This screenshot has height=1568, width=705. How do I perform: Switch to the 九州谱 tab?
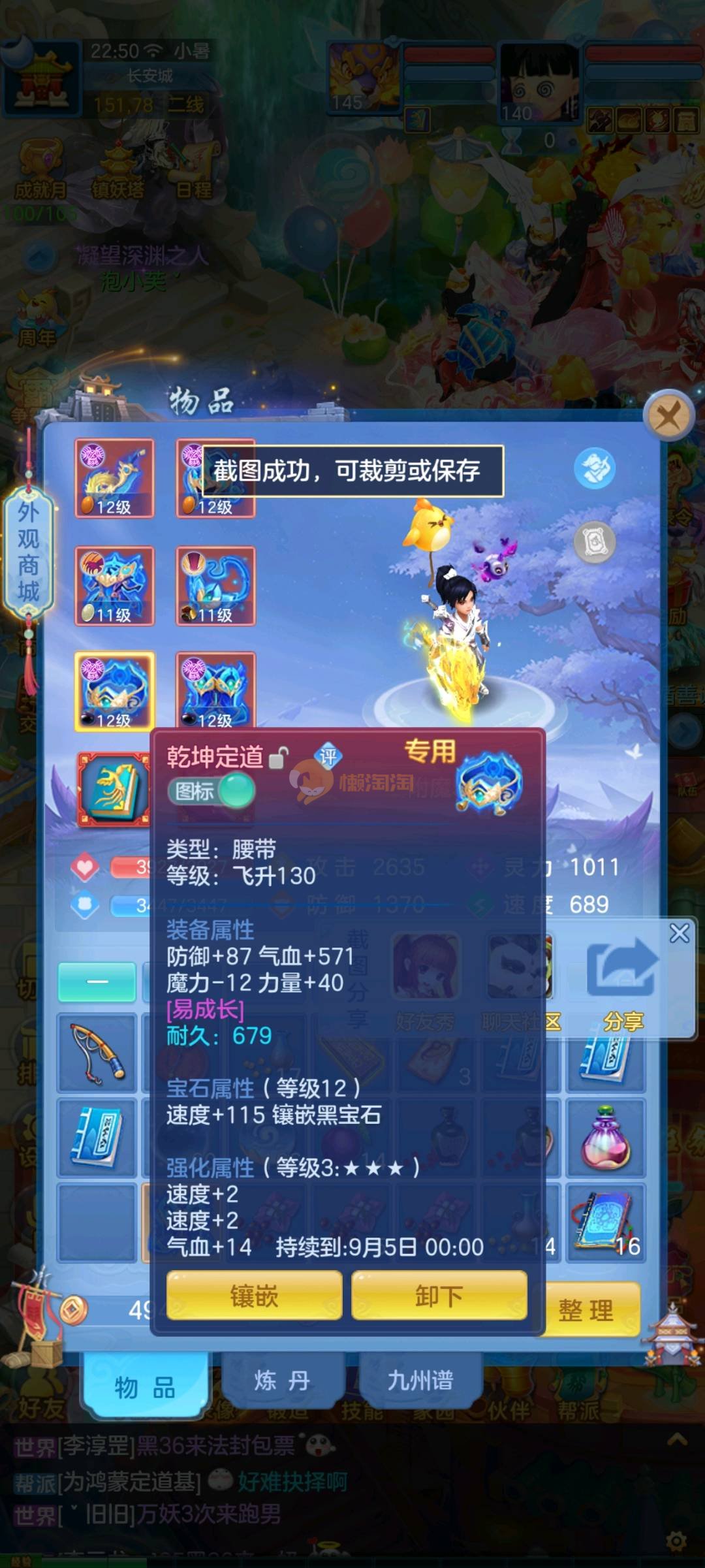(420, 1381)
